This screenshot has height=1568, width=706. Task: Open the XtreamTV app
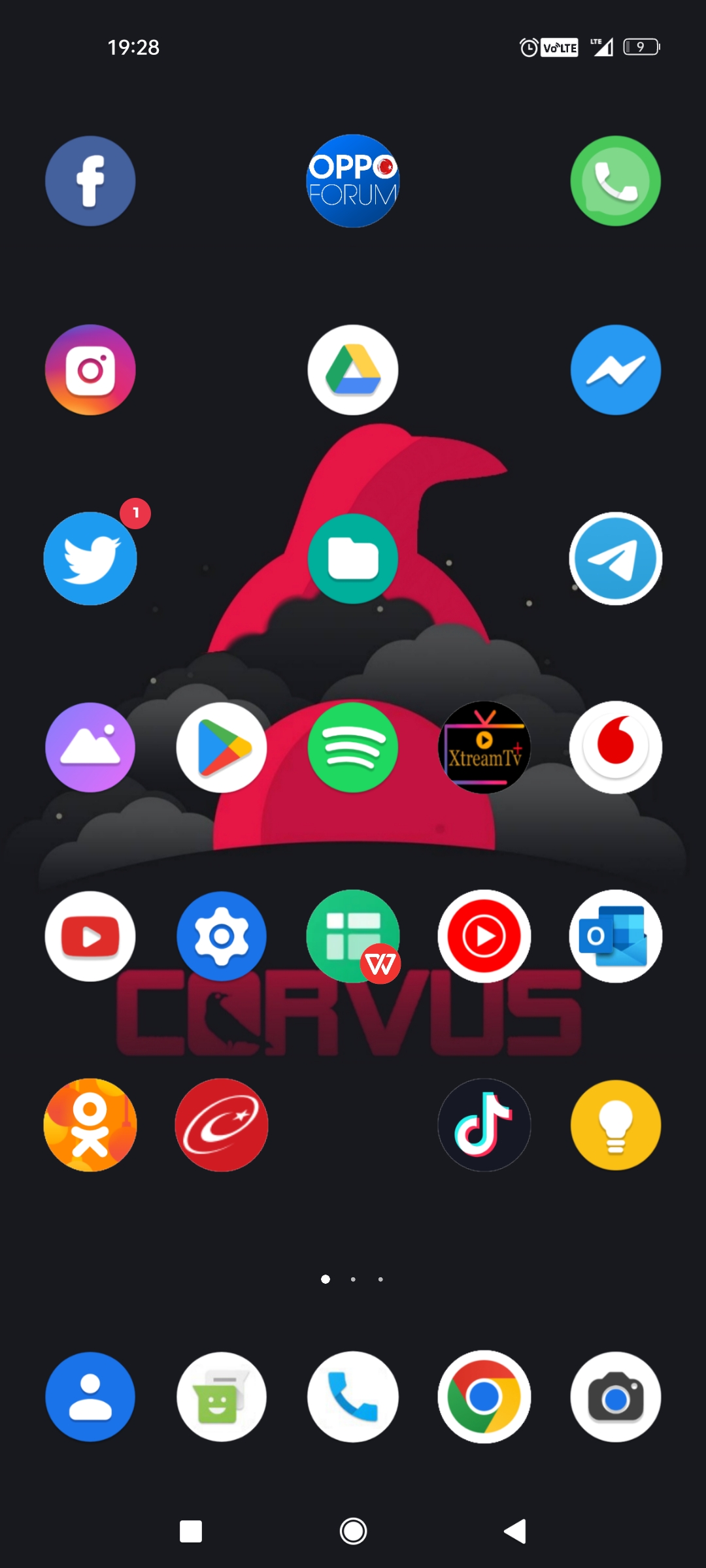[484, 747]
